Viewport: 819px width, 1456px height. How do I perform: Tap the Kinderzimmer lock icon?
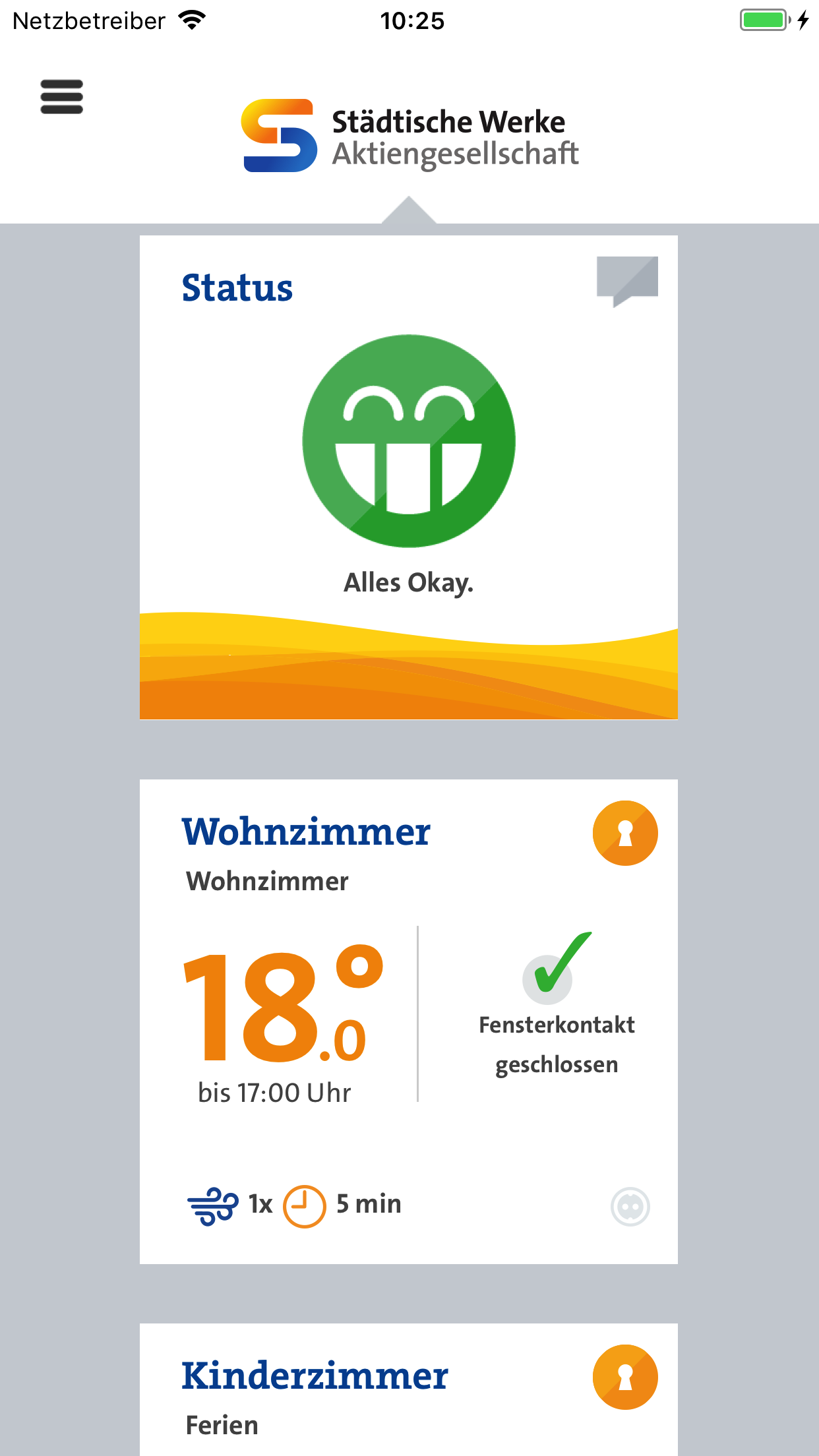pyautogui.click(x=624, y=1377)
